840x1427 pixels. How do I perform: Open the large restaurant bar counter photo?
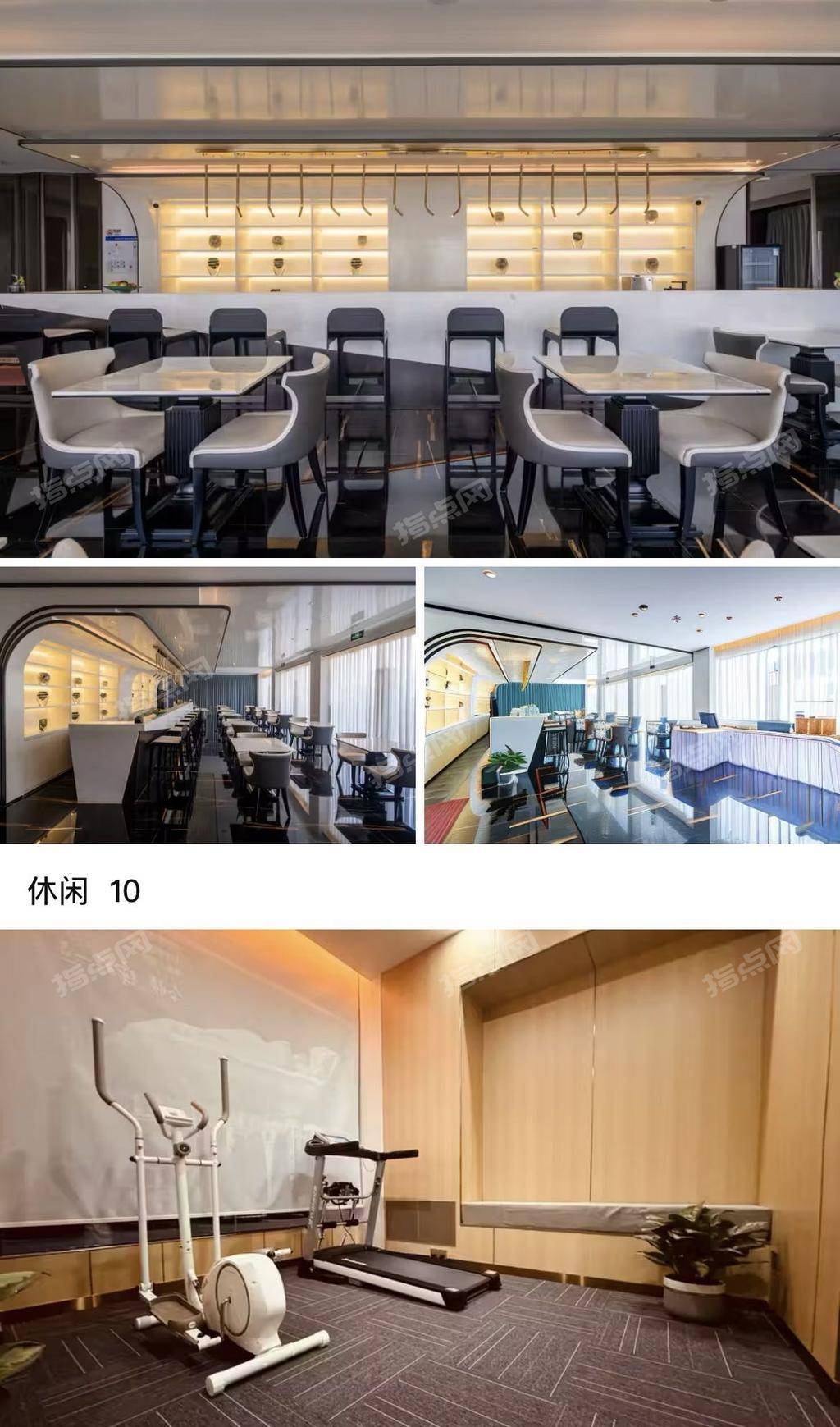420,279
